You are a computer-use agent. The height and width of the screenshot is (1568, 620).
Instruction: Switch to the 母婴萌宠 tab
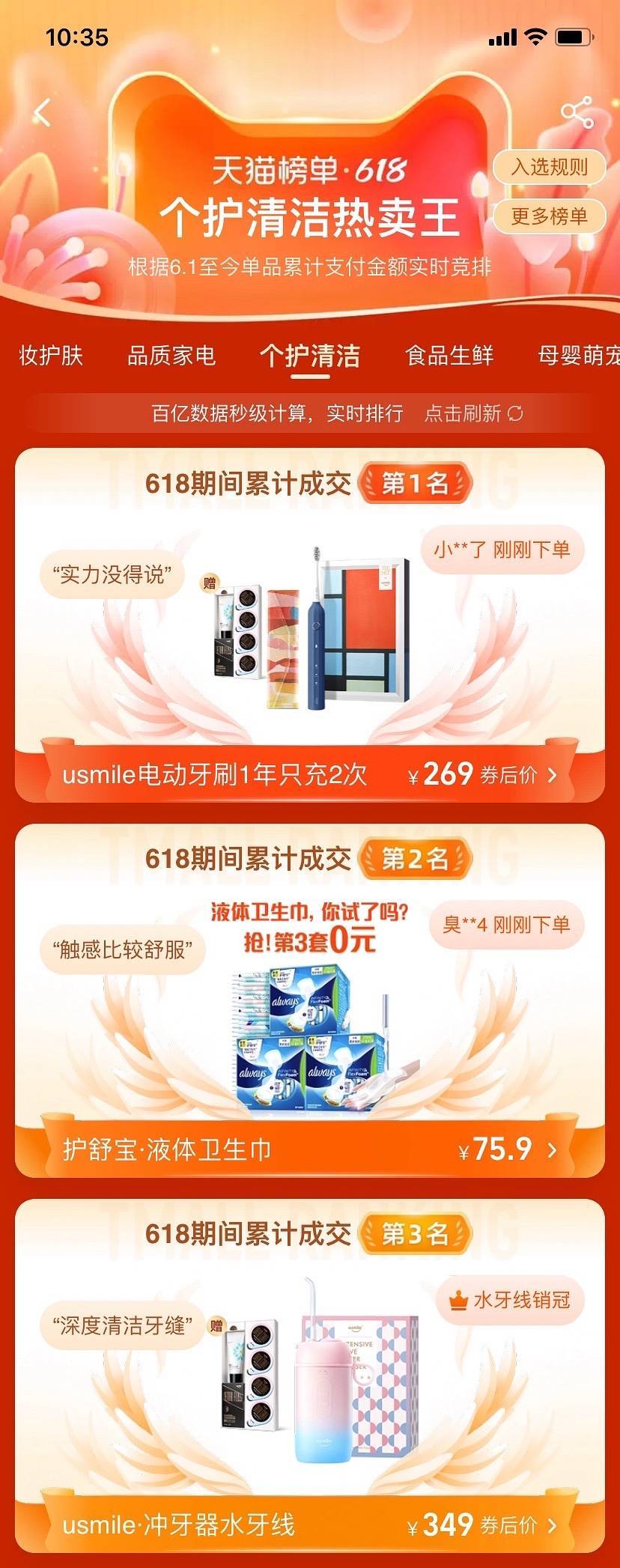coord(578,355)
